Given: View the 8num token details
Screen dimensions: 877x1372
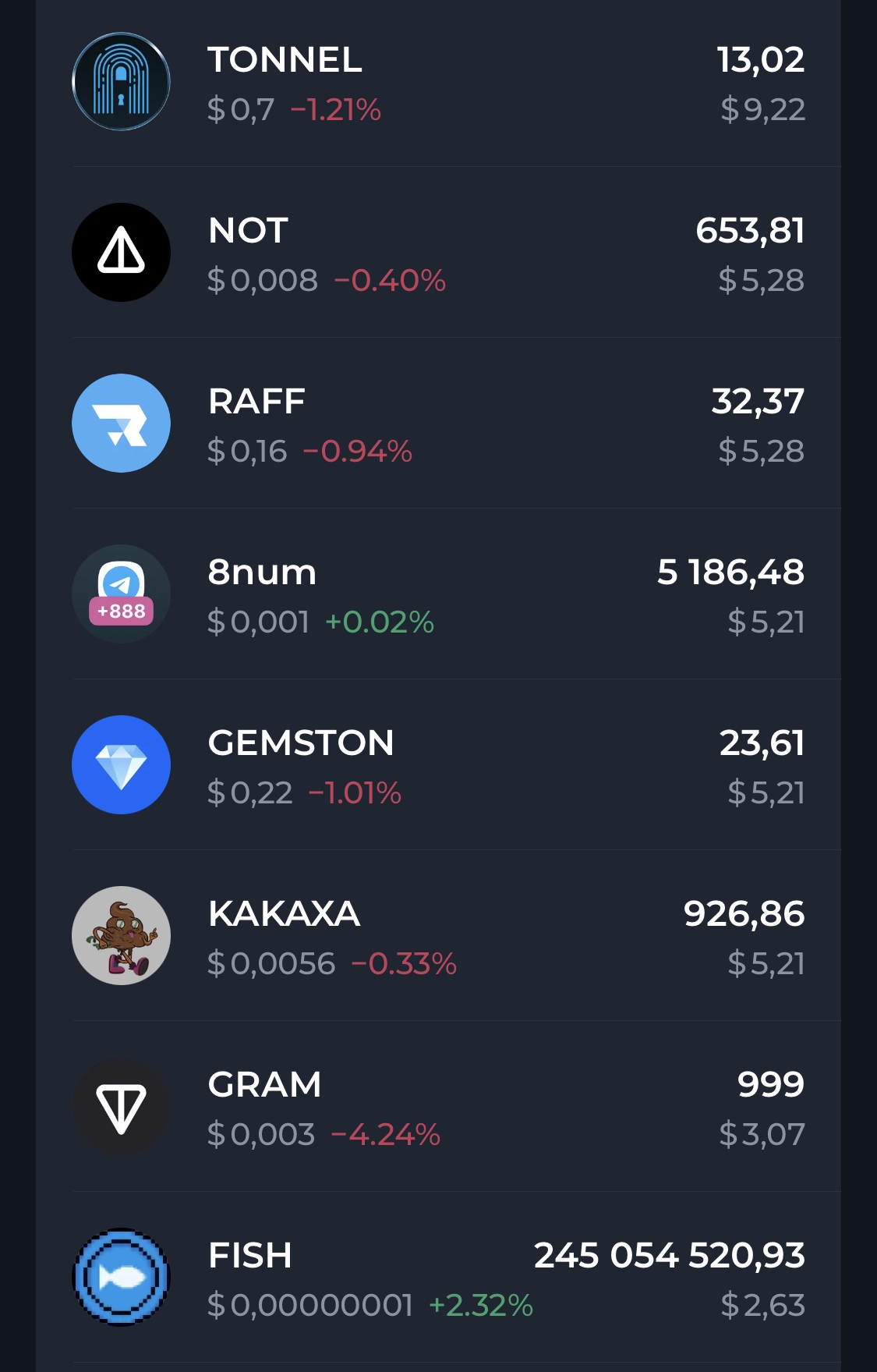Looking at the screenshot, I should tap(438, 595).
